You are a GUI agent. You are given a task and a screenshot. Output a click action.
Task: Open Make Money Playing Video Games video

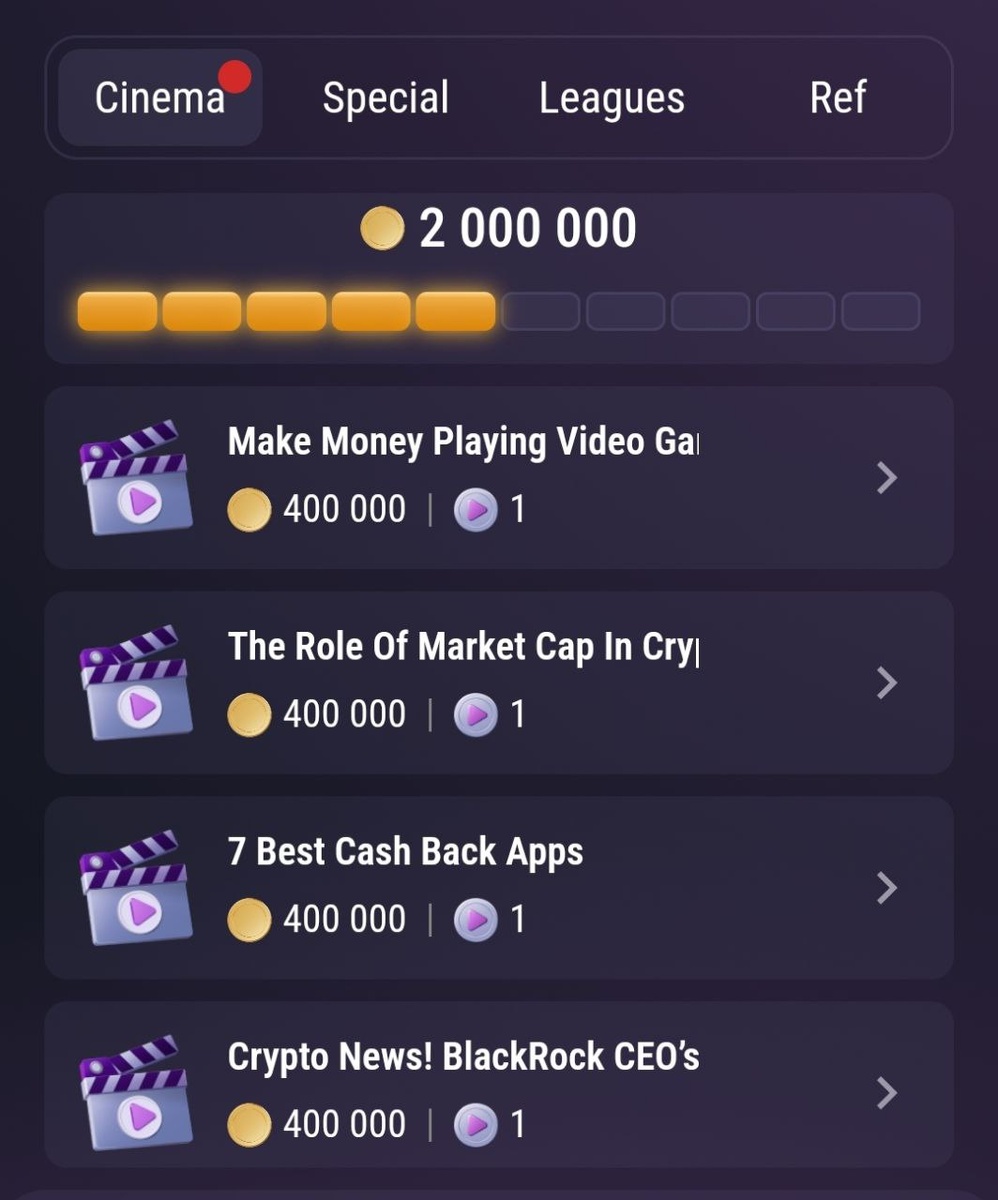point(498,477)
